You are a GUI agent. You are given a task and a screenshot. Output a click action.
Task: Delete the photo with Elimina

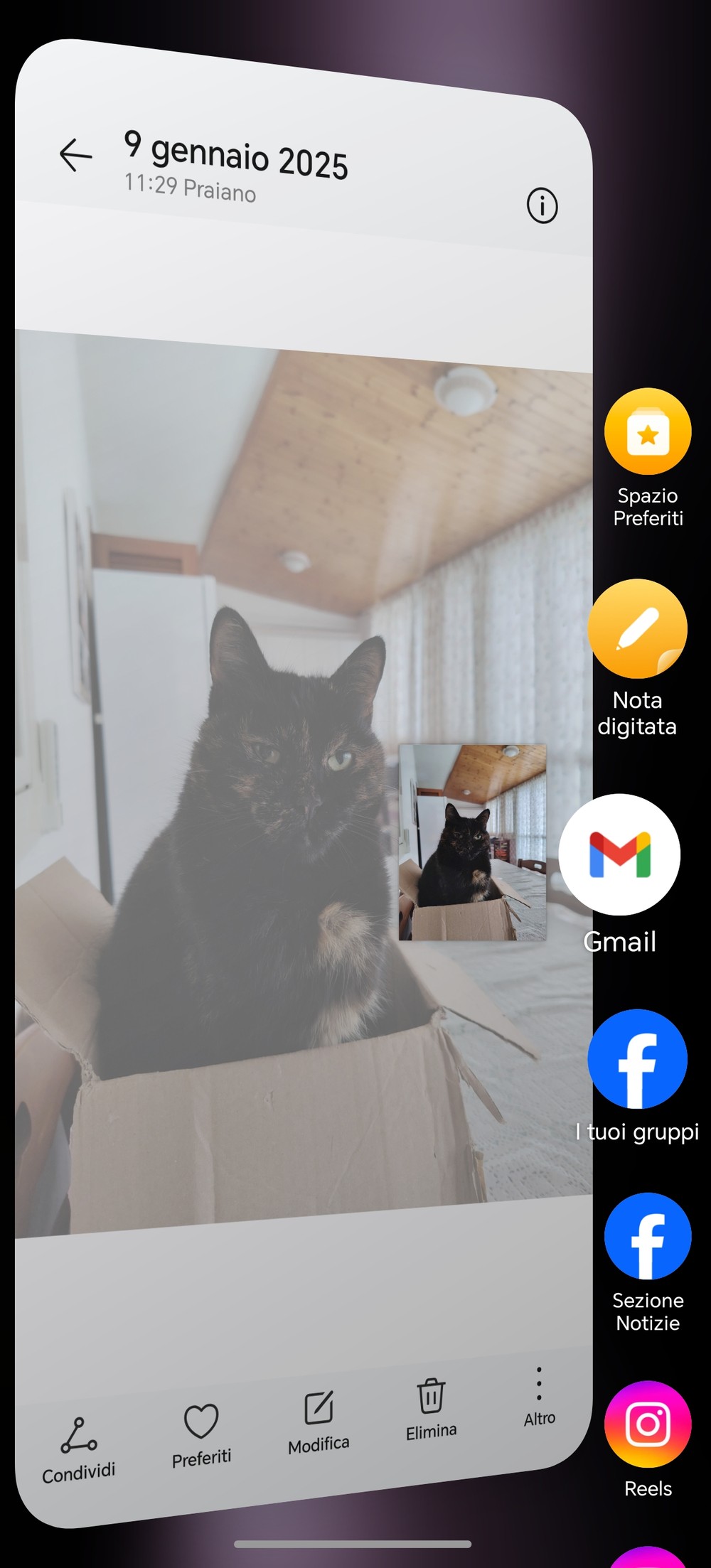[x=431, y=1409]
